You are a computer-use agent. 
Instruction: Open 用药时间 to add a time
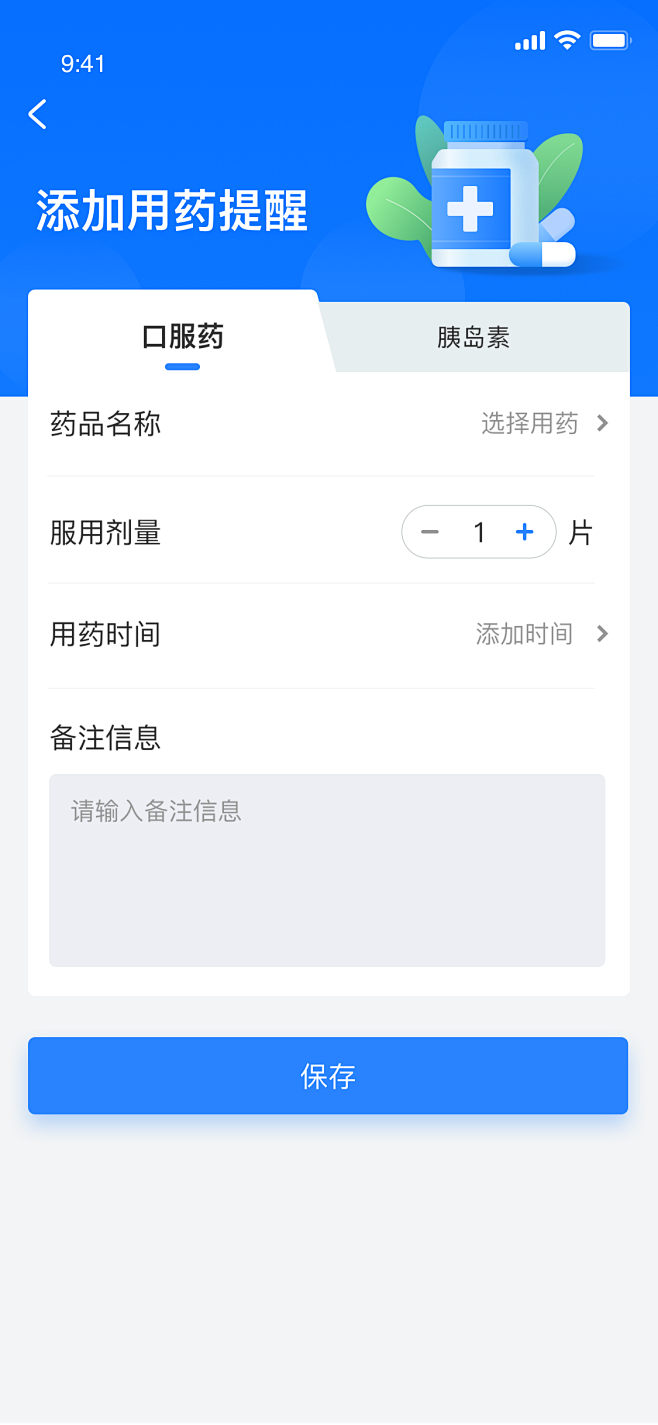[x=541, y=634]
